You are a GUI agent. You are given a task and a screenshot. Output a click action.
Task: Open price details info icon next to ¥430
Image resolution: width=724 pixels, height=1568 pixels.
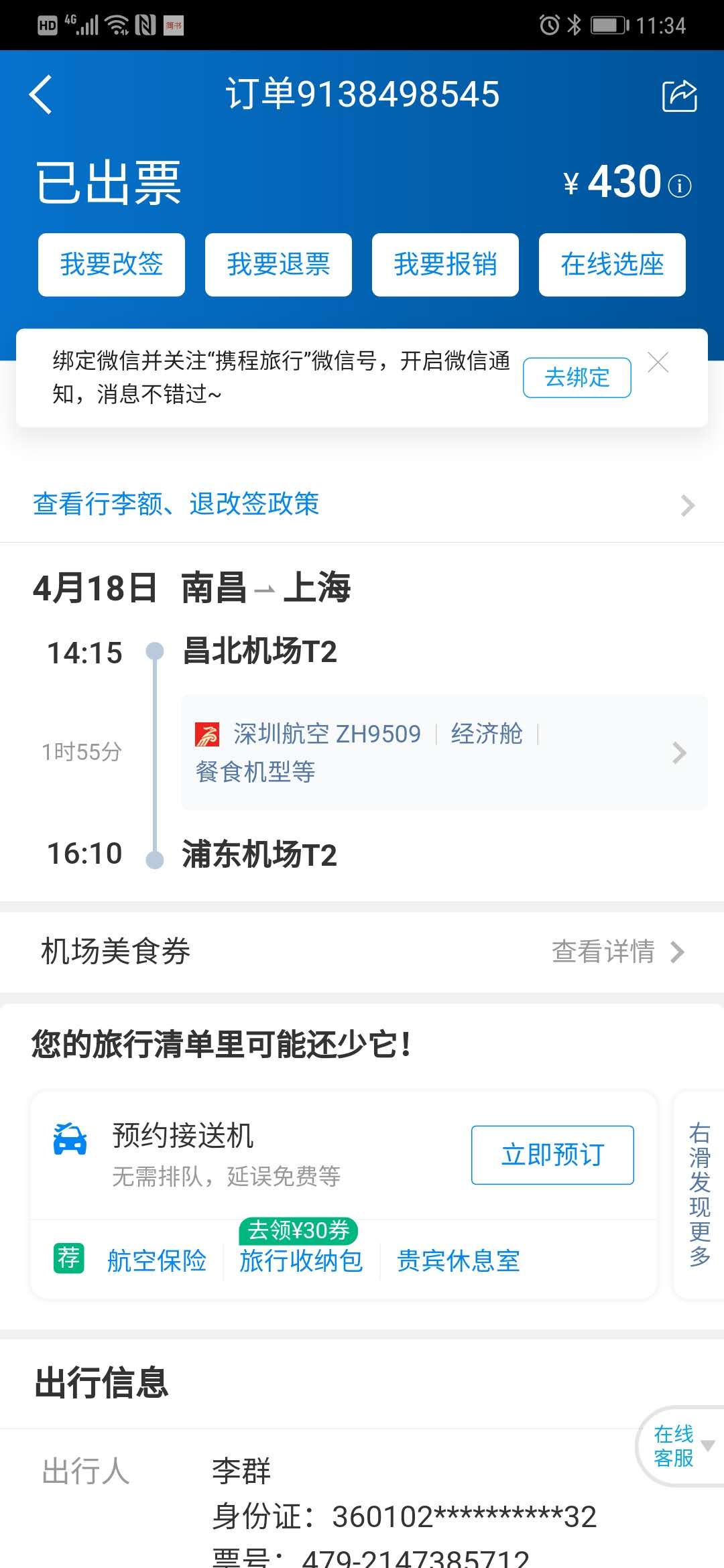click(x=680, y=186)
